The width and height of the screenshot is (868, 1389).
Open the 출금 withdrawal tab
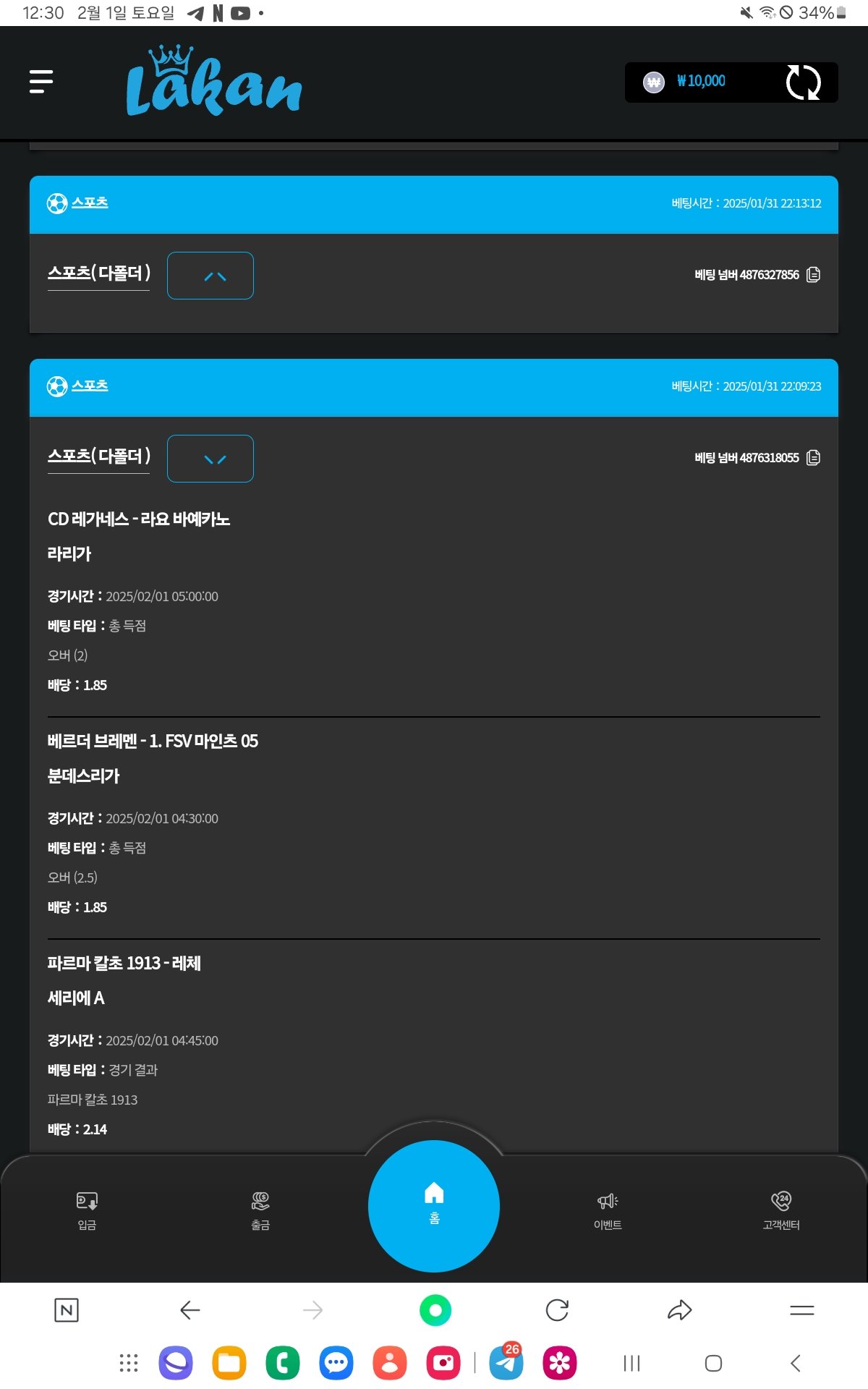[x=260, y=1210]
